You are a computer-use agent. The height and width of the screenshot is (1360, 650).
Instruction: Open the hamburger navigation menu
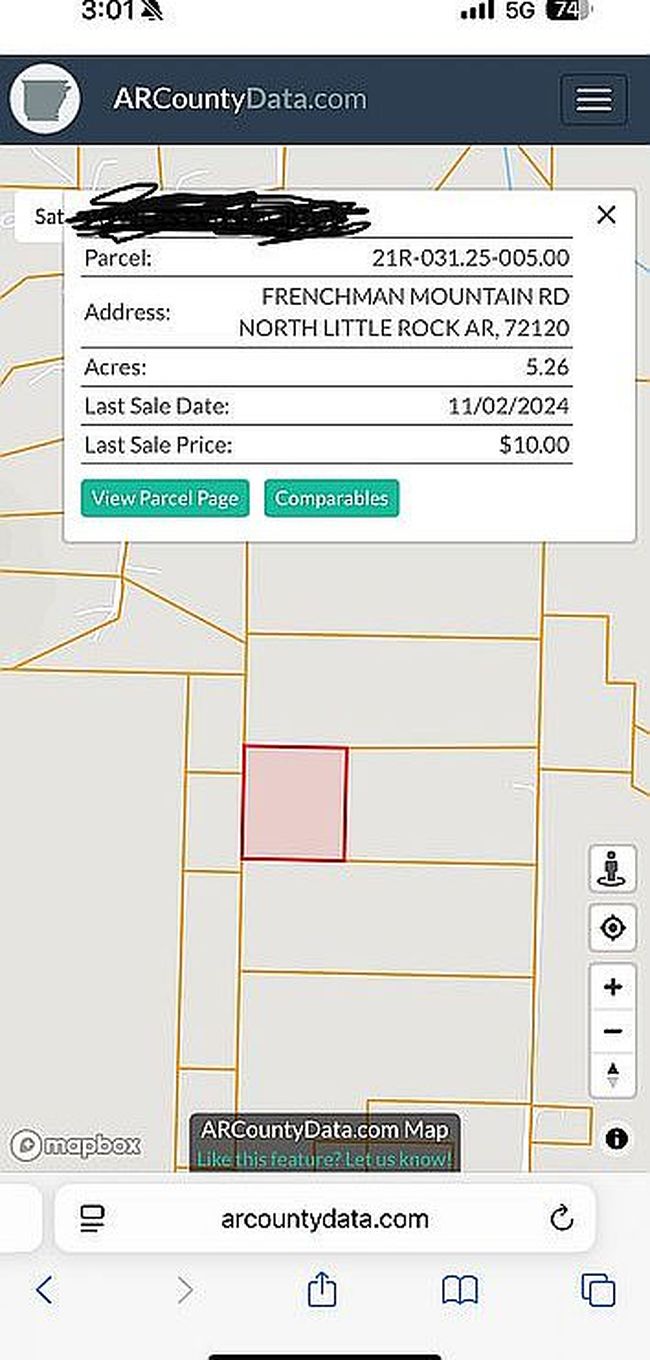point(593,100)
